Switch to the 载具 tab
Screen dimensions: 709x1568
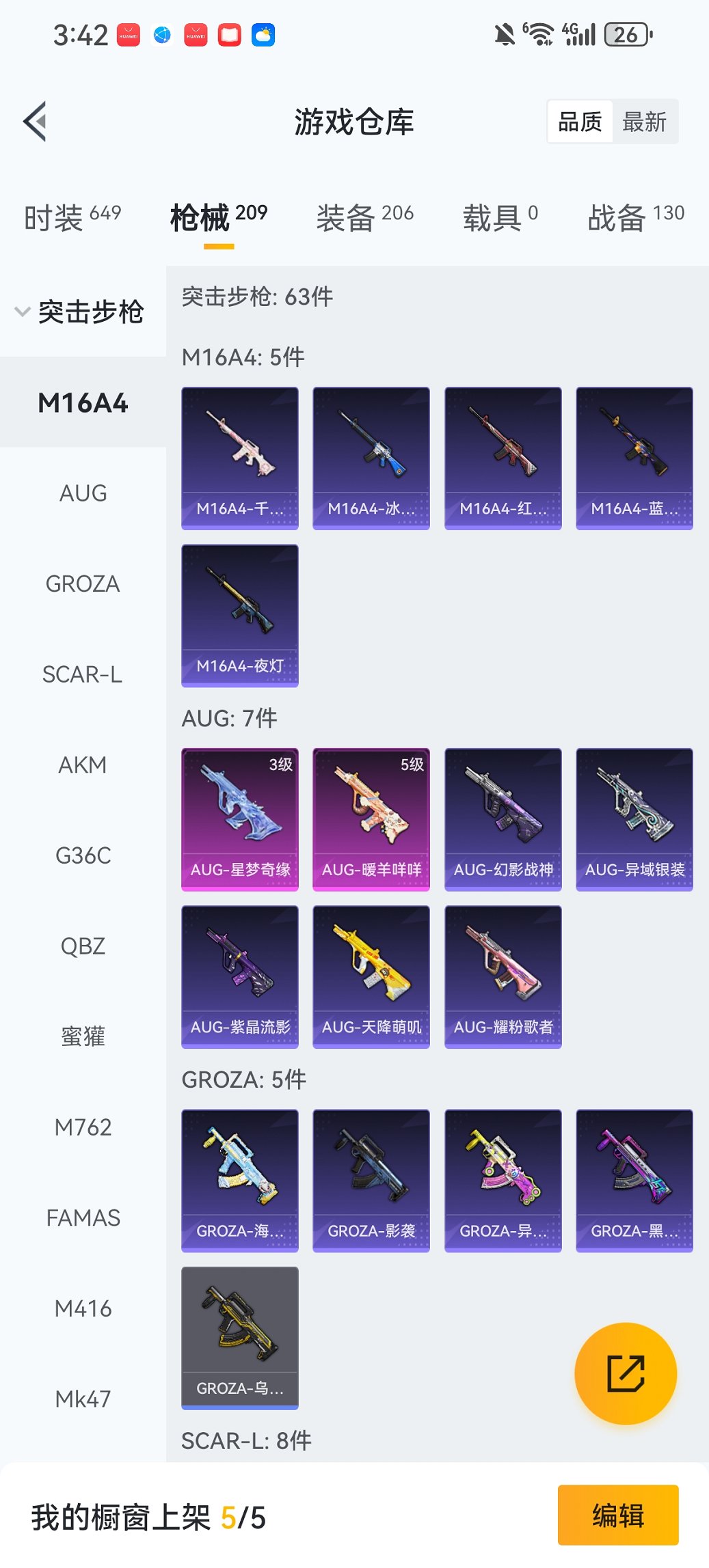click(x=500, y=217)
